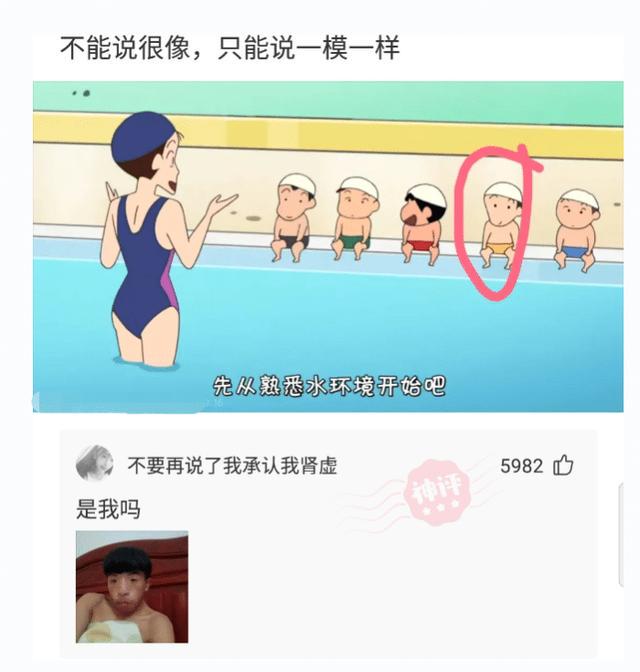Viewport: 640px width, 672px height.
Task: Open the commenter's avatar profile
Action: click(95, 465)
